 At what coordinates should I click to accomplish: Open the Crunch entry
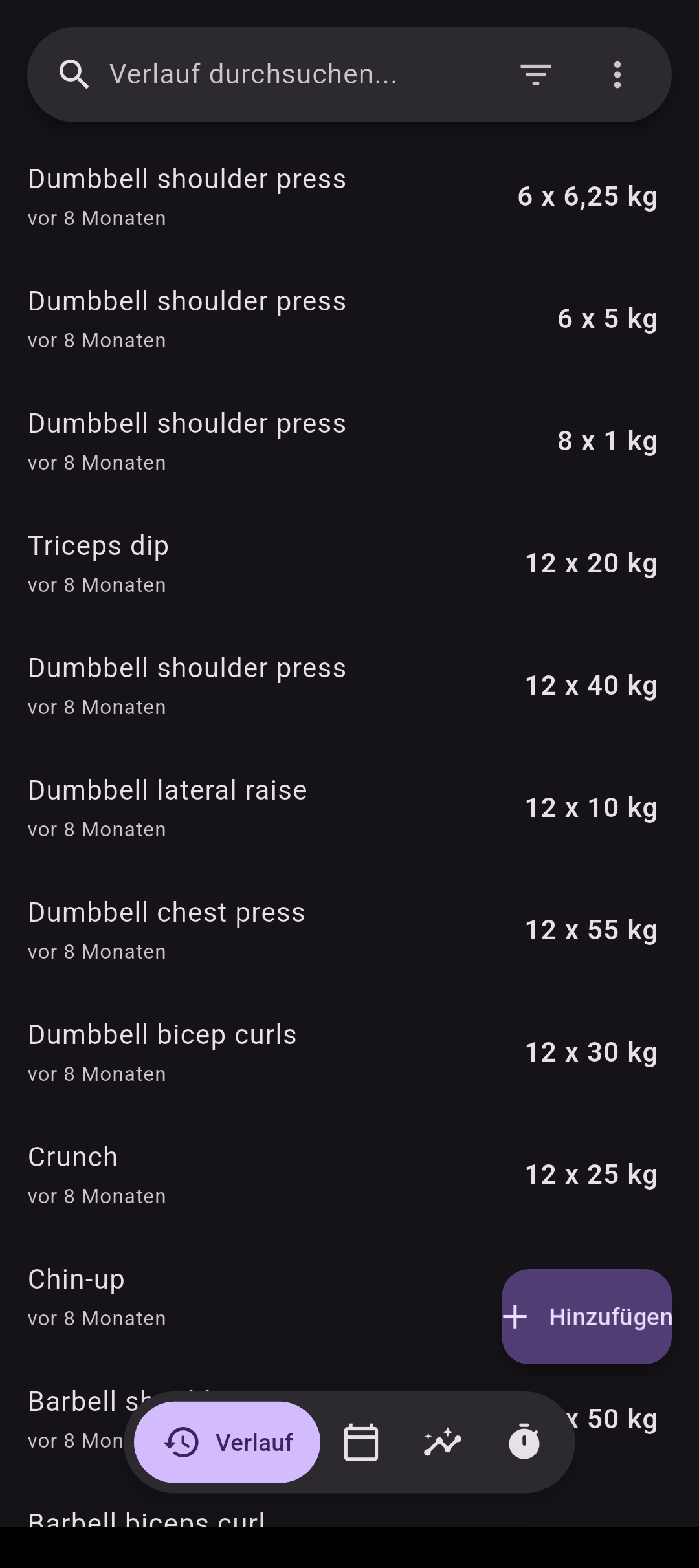coord(349,1175)
